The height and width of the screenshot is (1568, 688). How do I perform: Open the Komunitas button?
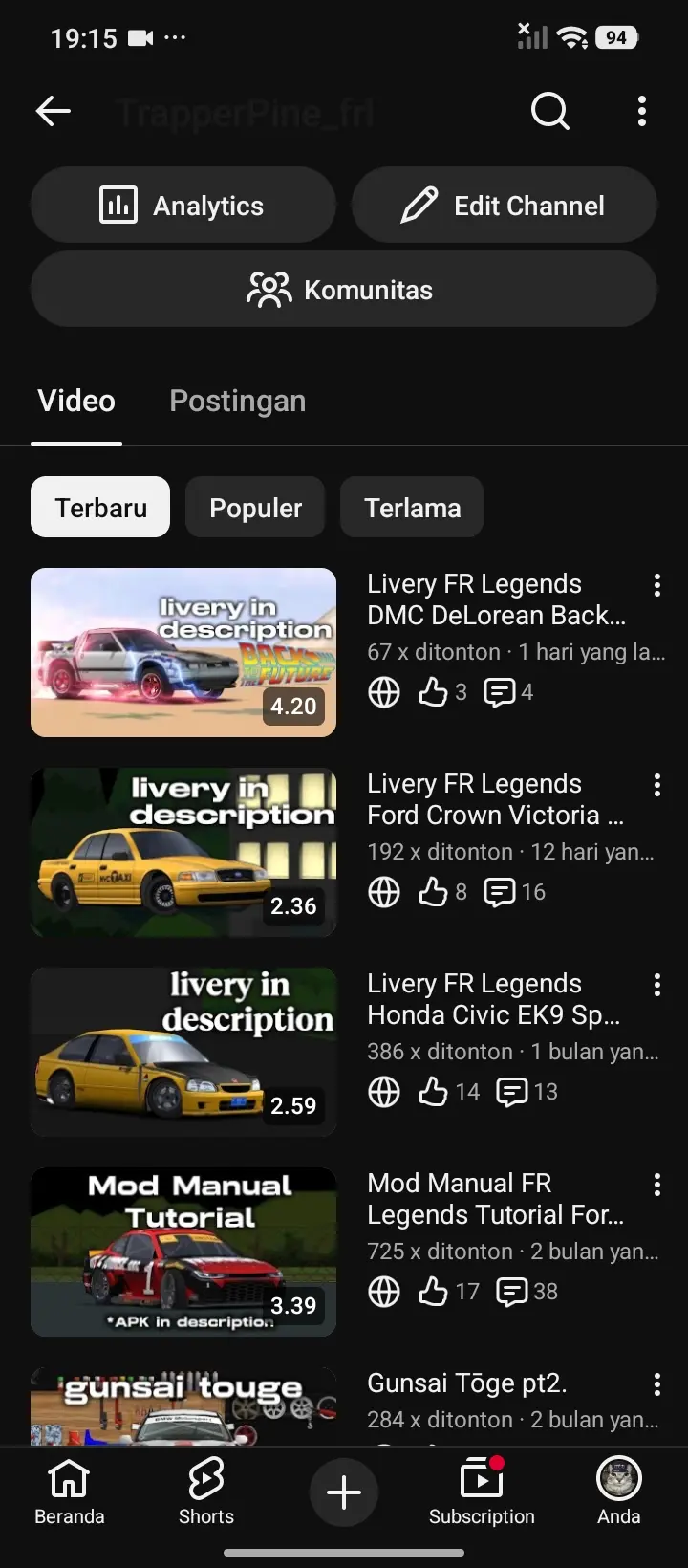[x=344, y=290]
